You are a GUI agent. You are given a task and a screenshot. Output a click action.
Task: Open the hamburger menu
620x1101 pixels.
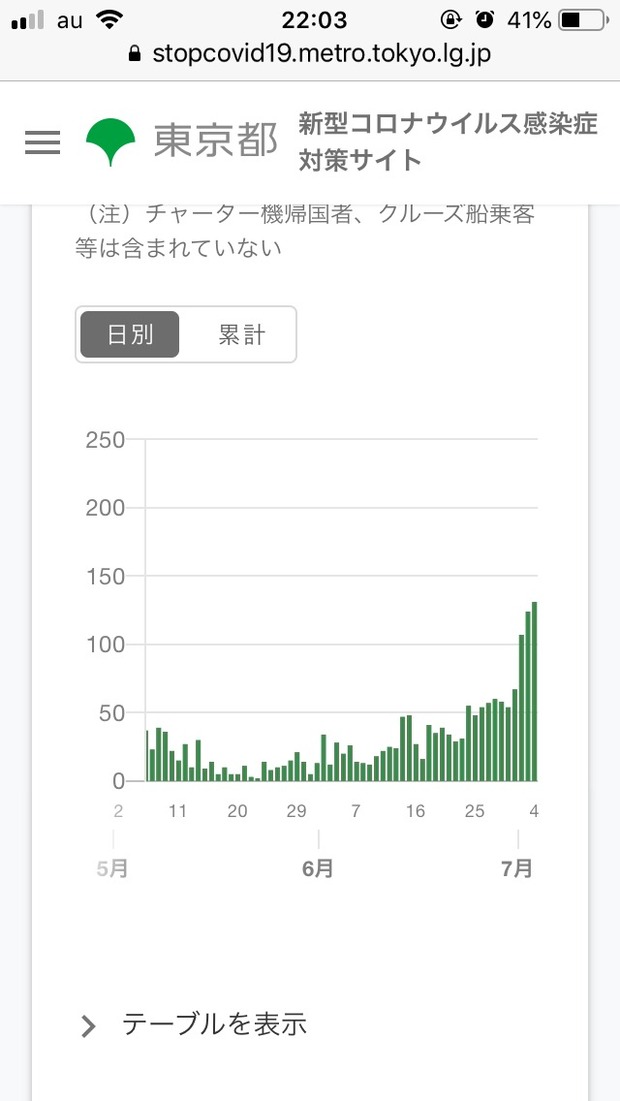pos(43,142)
